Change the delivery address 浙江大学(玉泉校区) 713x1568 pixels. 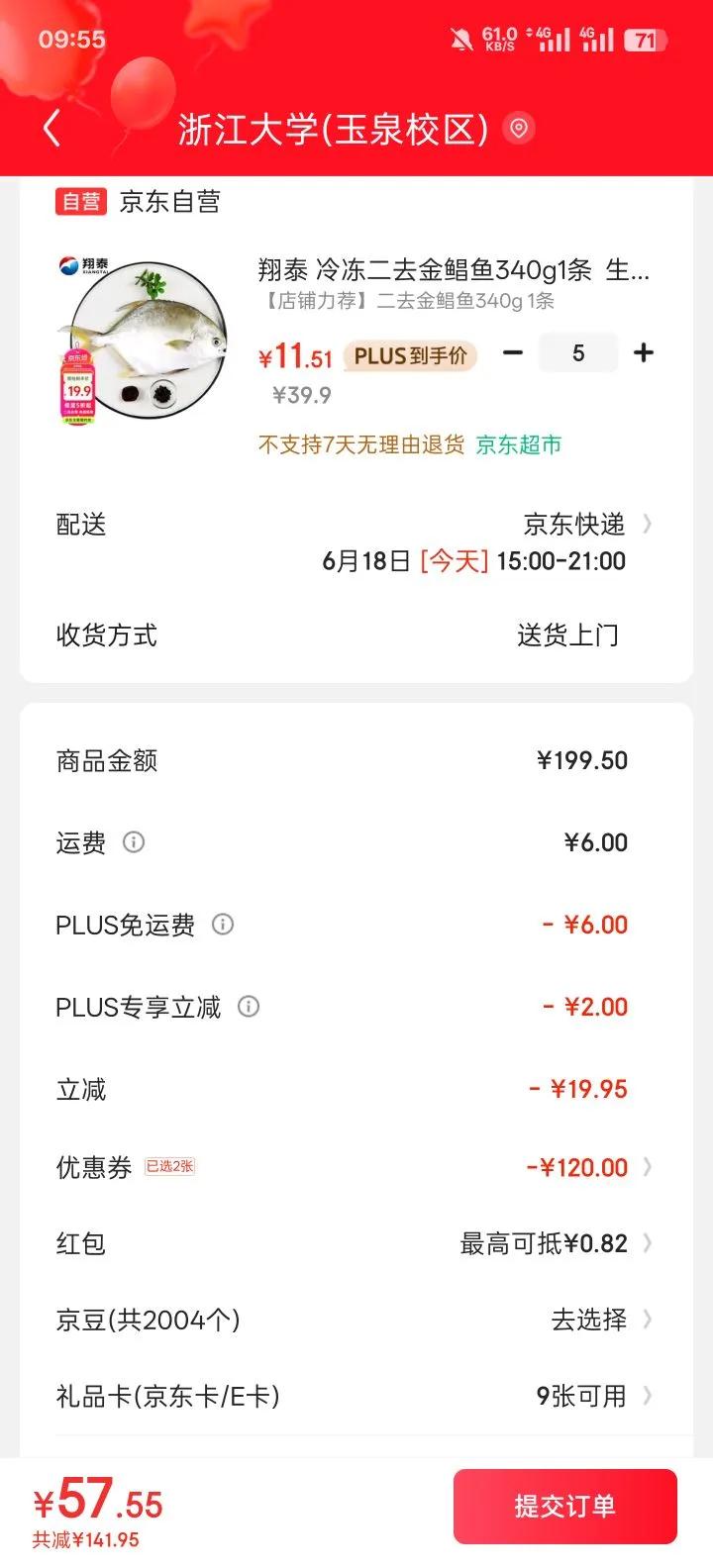click(x=334, y=130)
